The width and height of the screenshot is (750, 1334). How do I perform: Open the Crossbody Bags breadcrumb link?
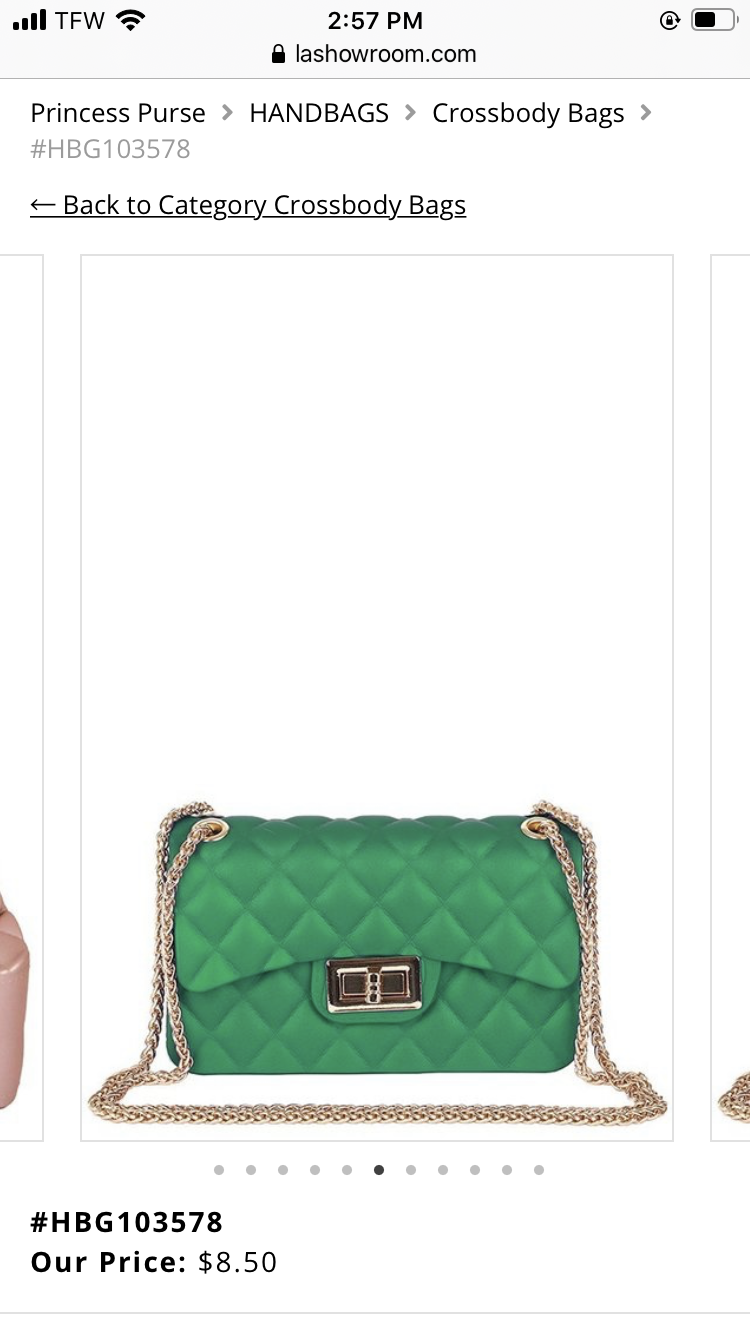pyautogui.click(x=528, y=114)
